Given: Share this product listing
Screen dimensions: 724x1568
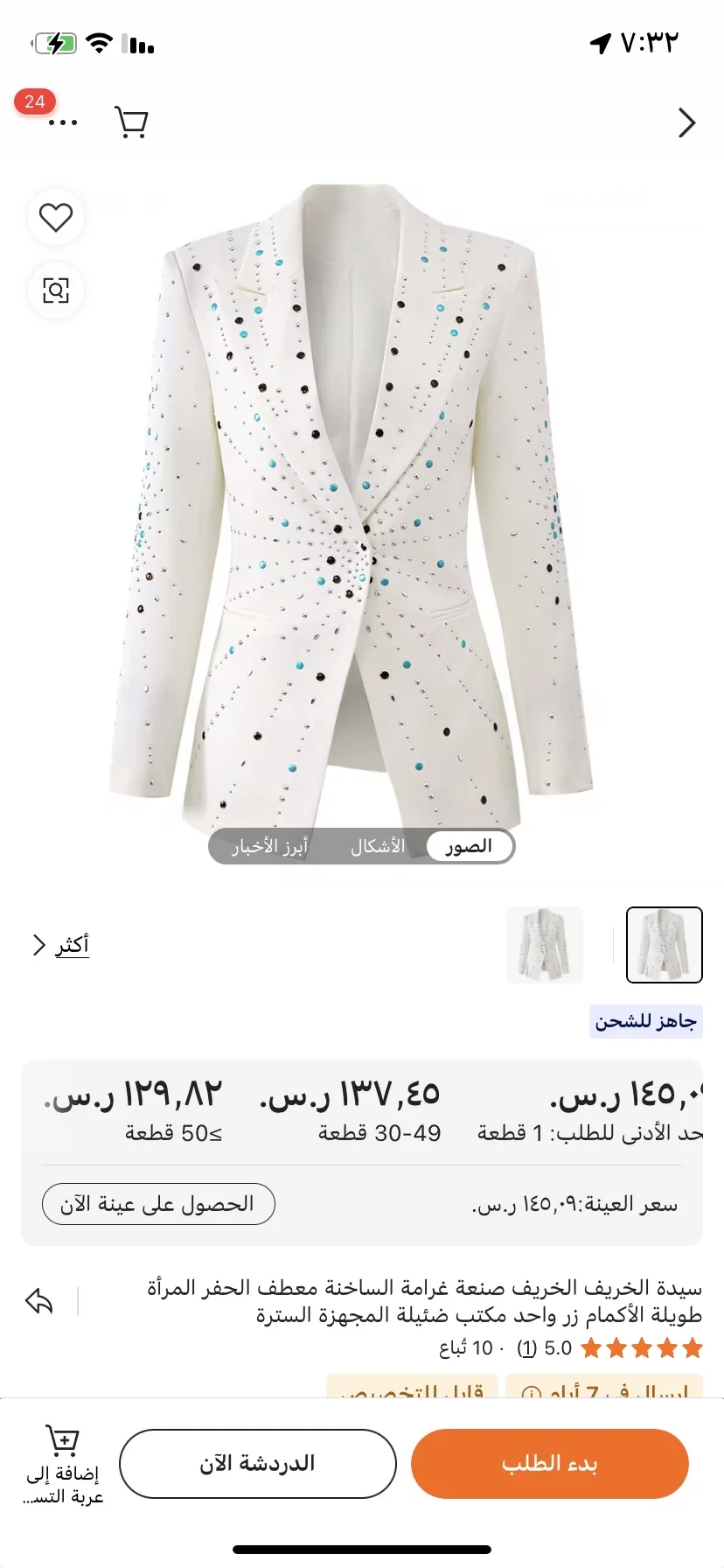Looking at the screenshot, I should (39, 1301).
